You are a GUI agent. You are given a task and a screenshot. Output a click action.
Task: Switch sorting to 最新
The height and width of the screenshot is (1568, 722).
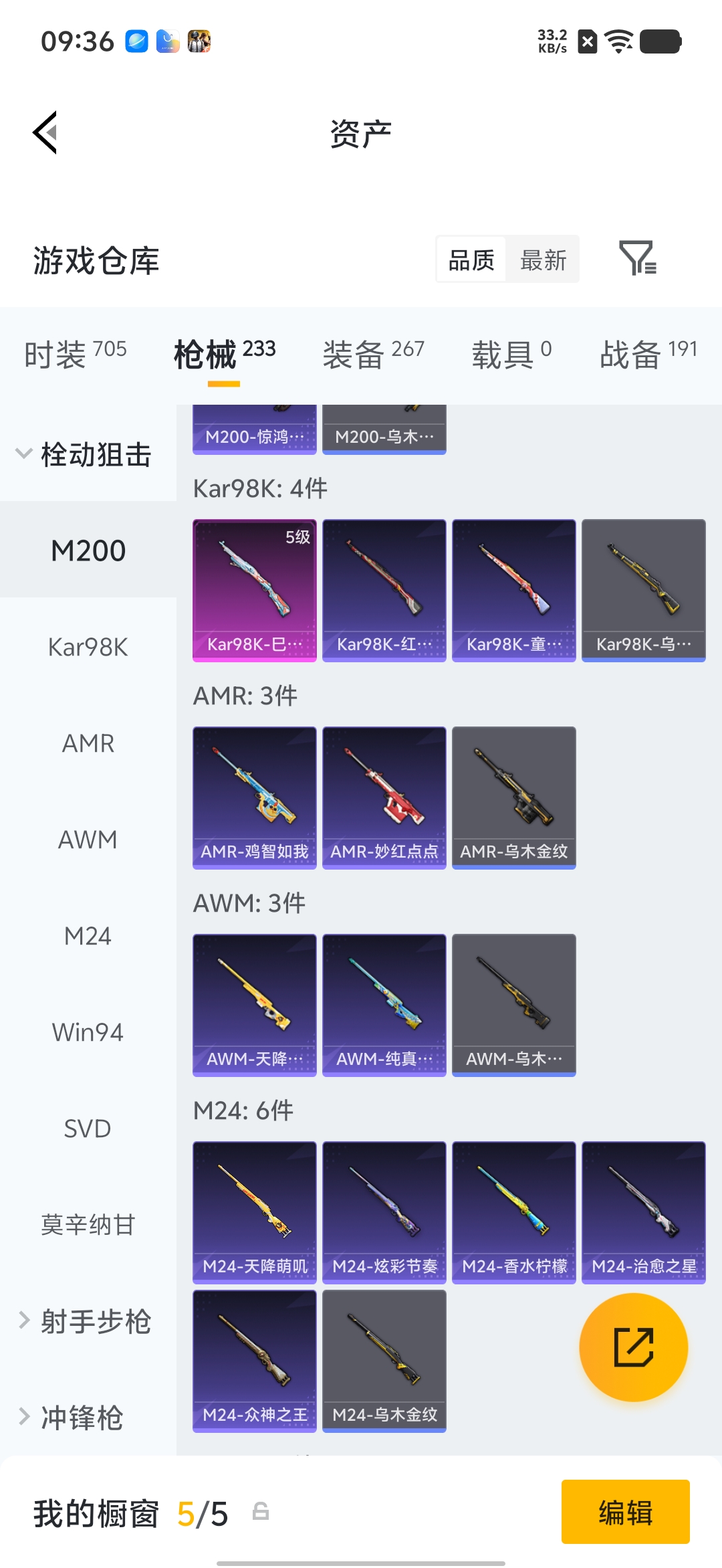[x=543, y=260]
